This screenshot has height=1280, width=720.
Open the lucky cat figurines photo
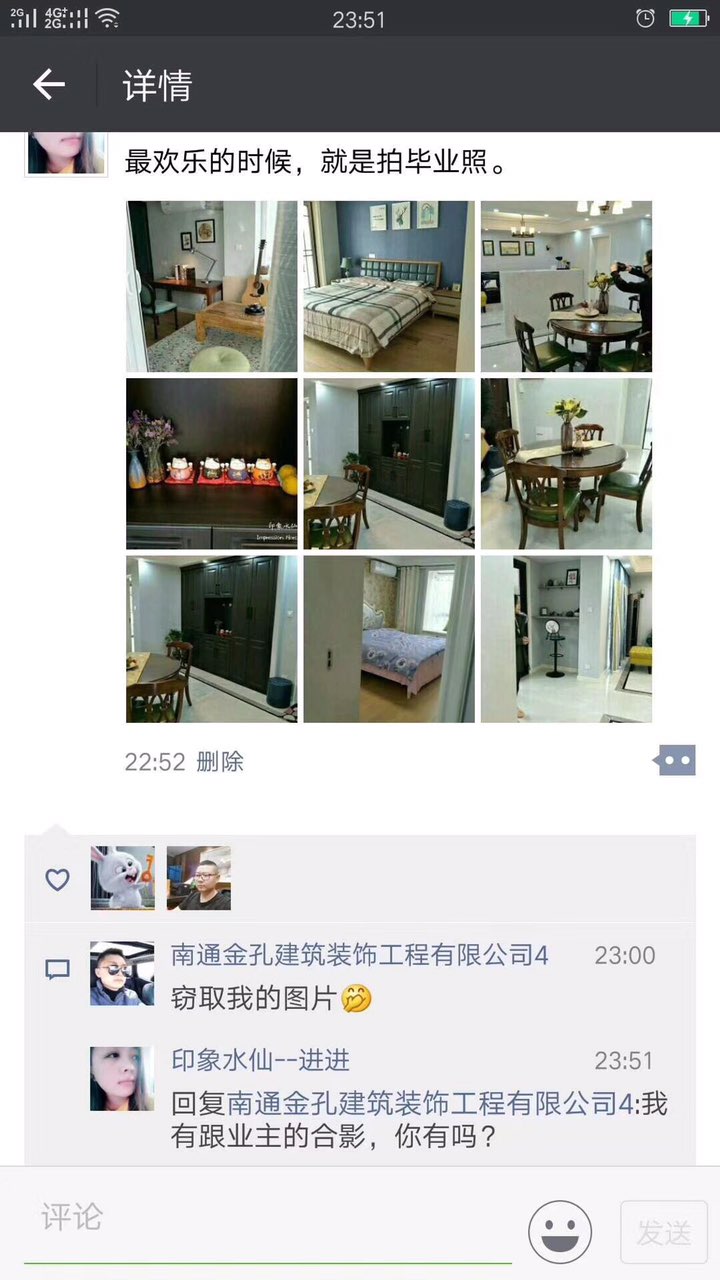coord(212,463)
